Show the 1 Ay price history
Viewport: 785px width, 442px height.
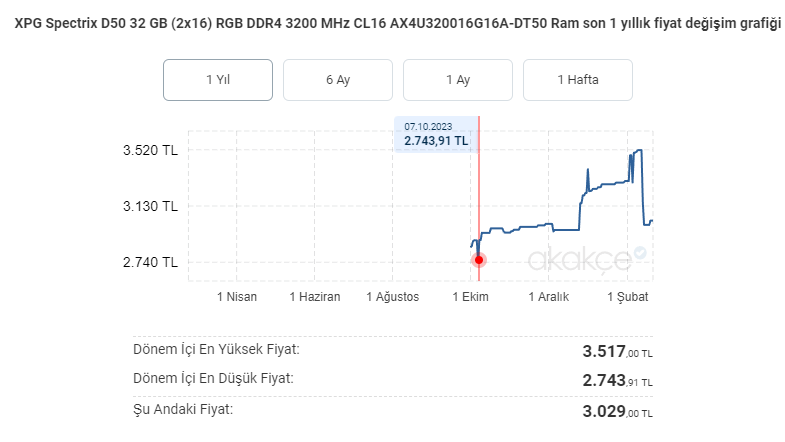pos(458,80)
